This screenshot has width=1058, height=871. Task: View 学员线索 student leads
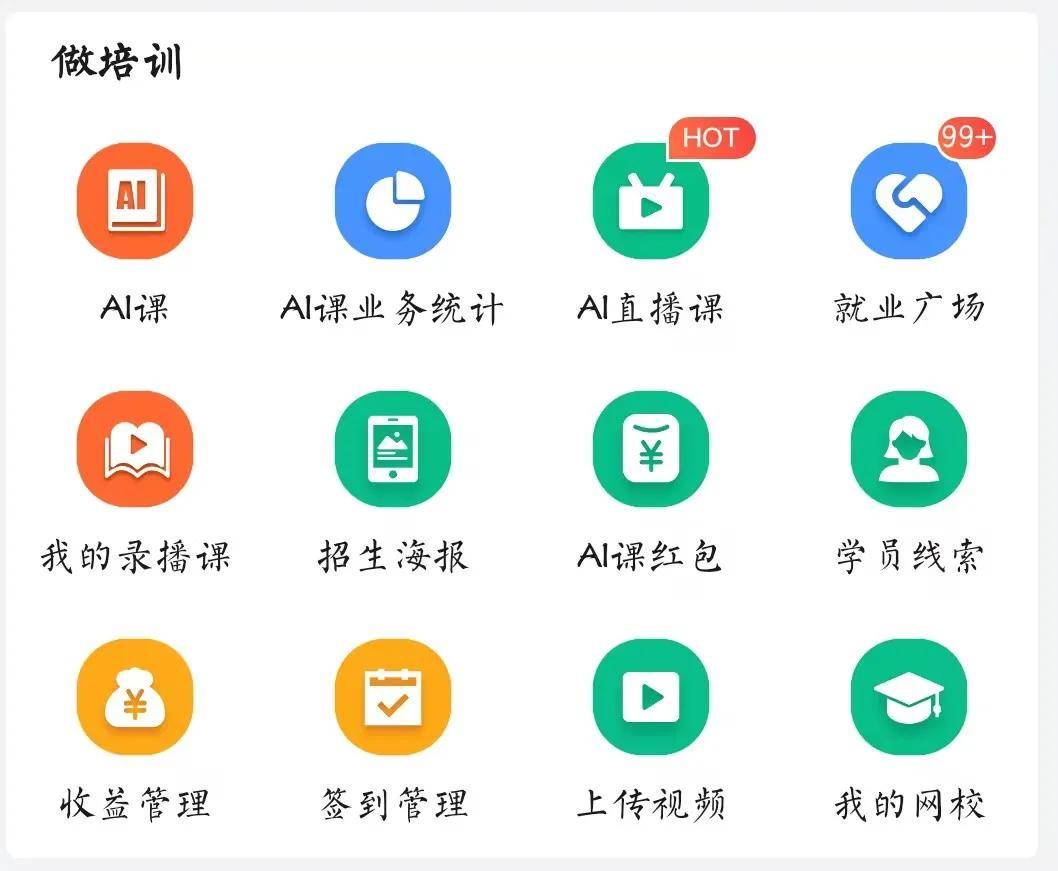(909, 449)
